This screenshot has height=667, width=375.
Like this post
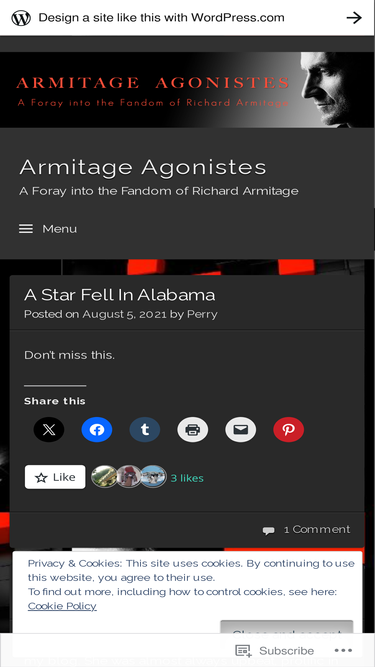[55, 477]
